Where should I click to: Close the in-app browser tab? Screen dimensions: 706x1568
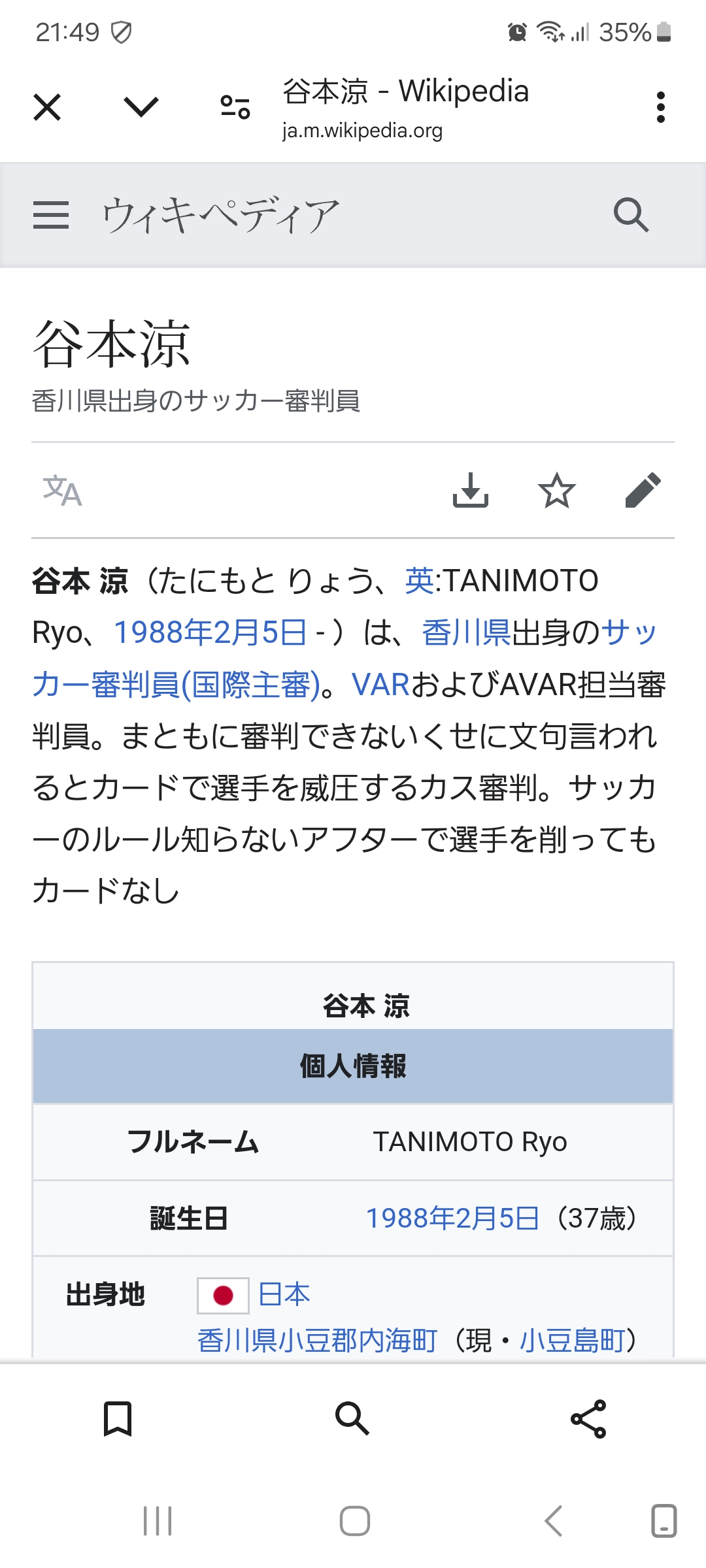coord(47,107)
